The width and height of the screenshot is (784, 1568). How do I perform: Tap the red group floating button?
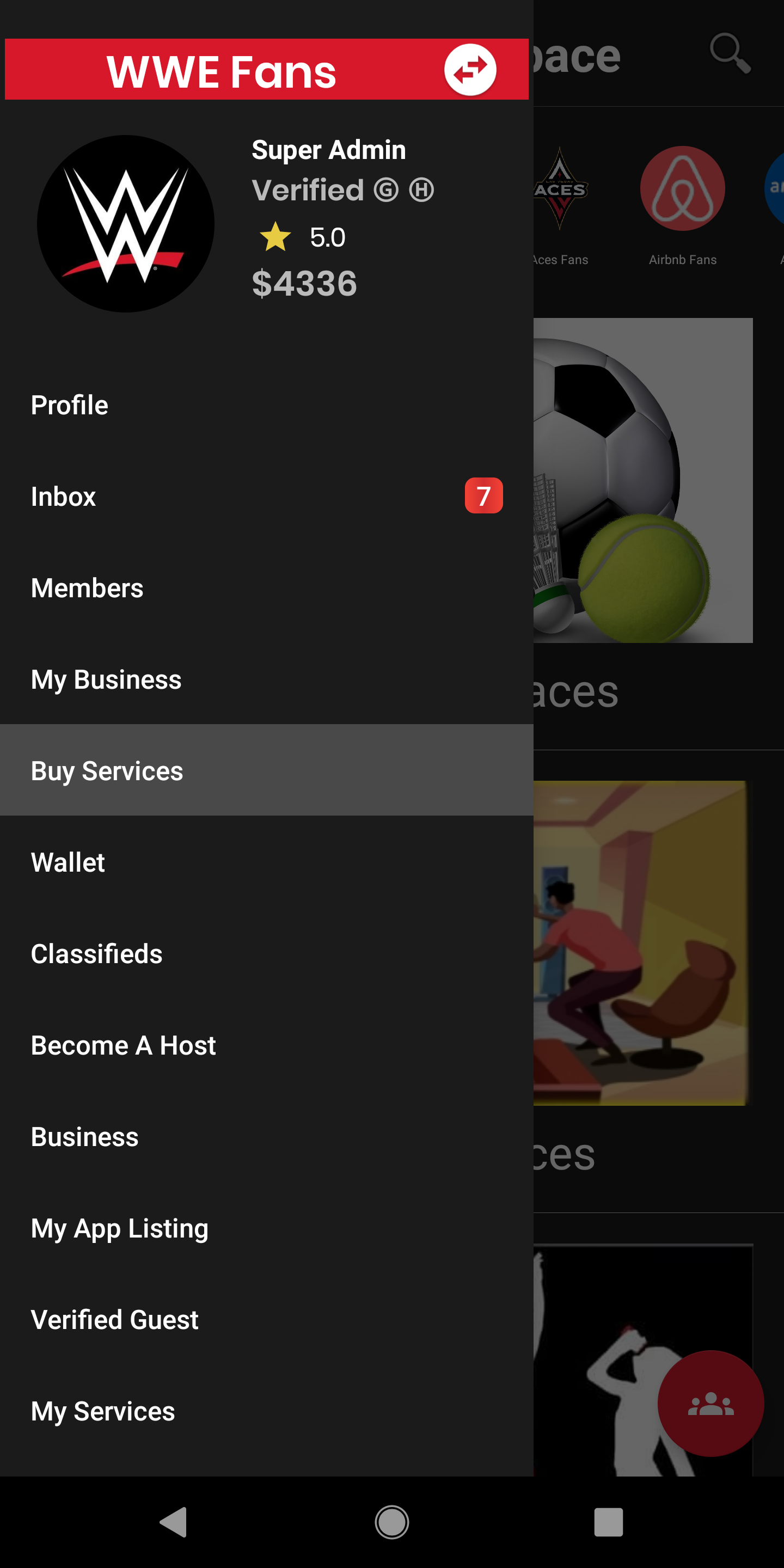tap(710, 1404)
